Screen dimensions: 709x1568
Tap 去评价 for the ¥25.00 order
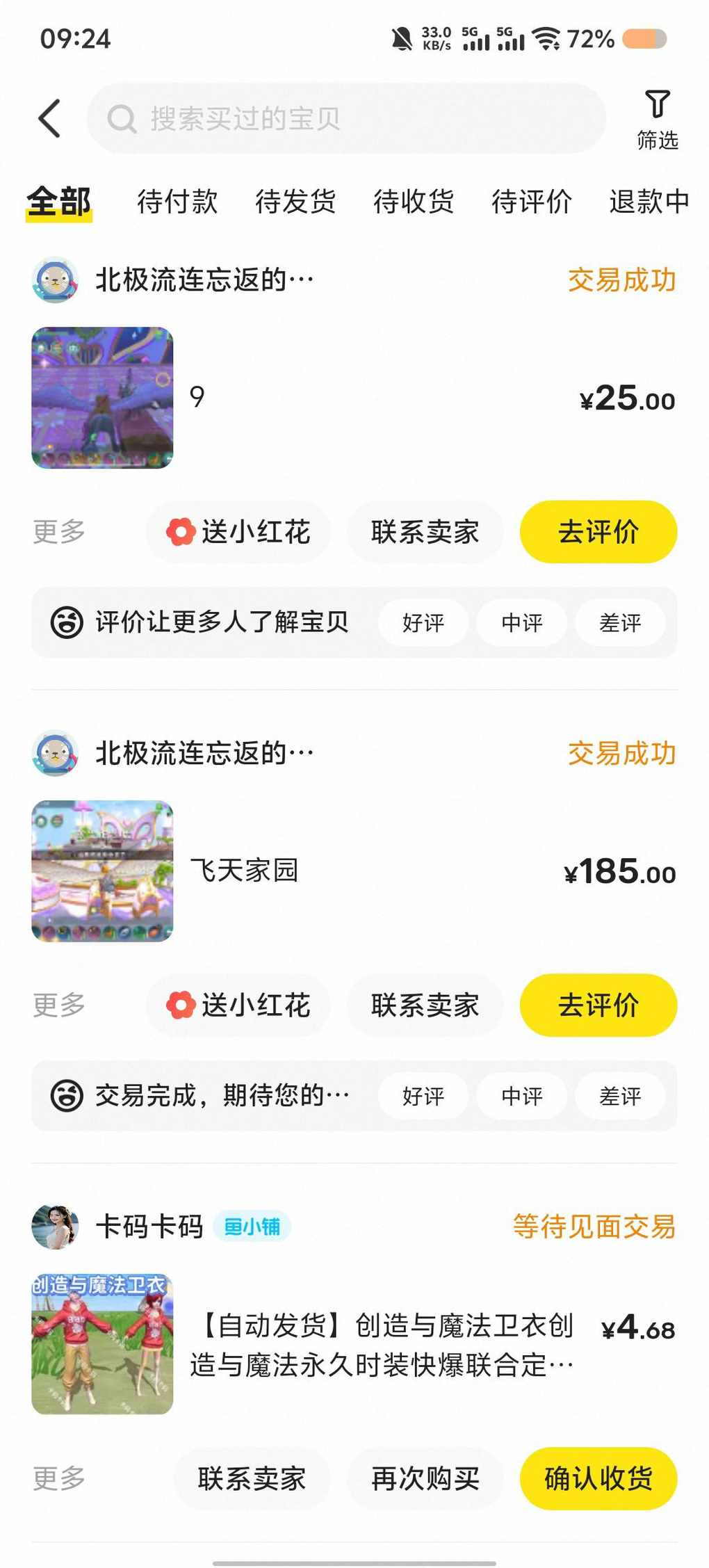598,532
